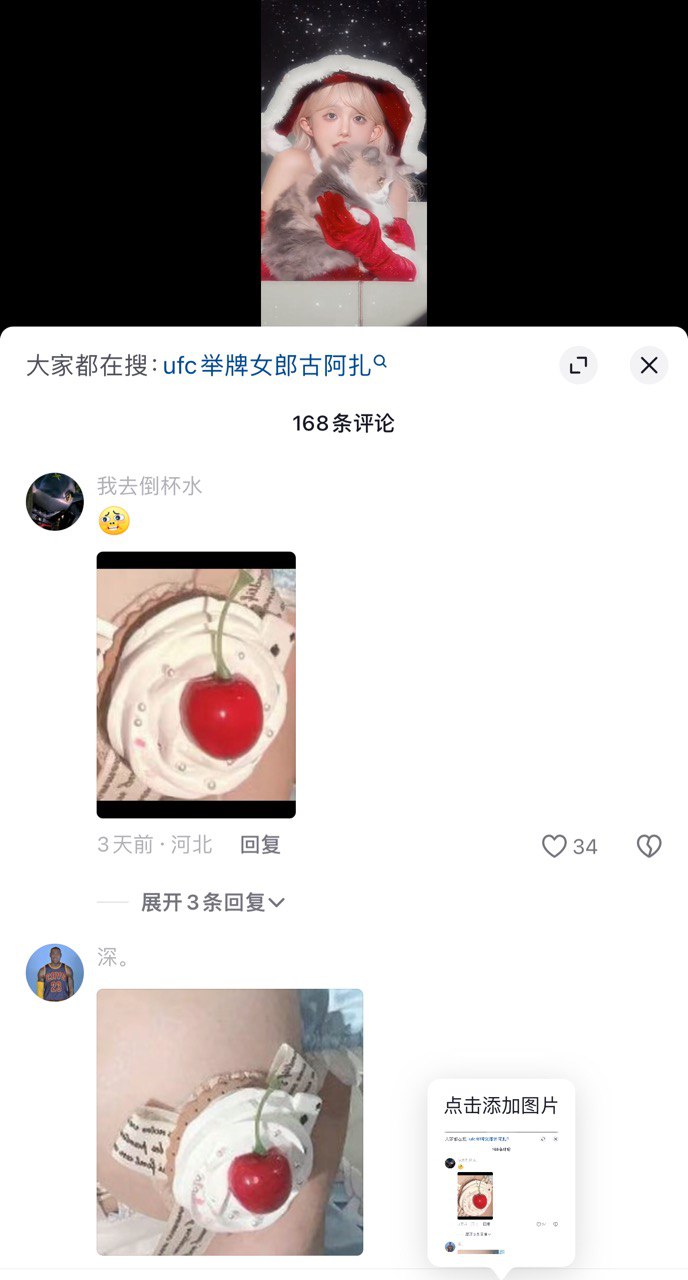The width and height of the screenshot is (688, 1280).
Task: Reply to 我去倒杯水's comment
Action: (260, 845)
